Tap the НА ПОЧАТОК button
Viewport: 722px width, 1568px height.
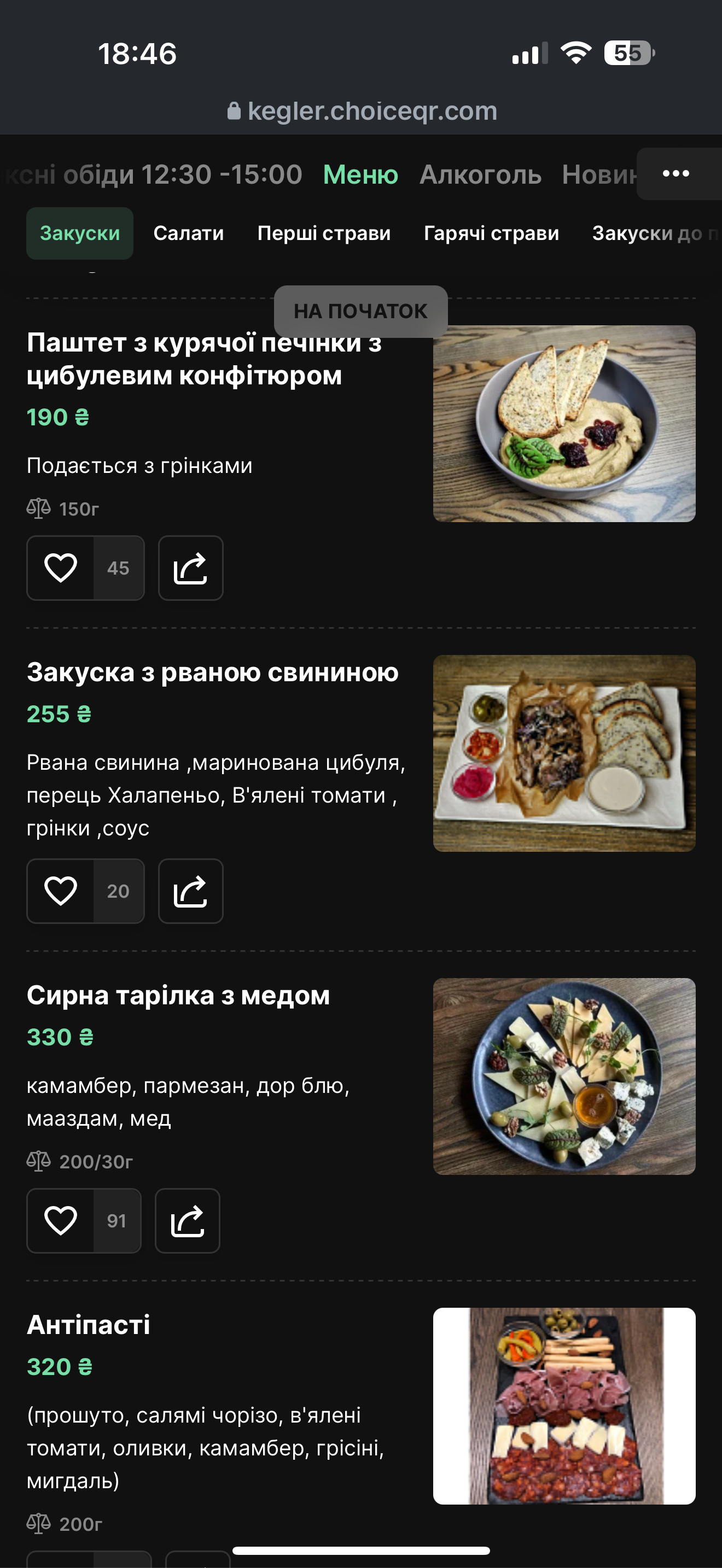click(x=361, y=311)
